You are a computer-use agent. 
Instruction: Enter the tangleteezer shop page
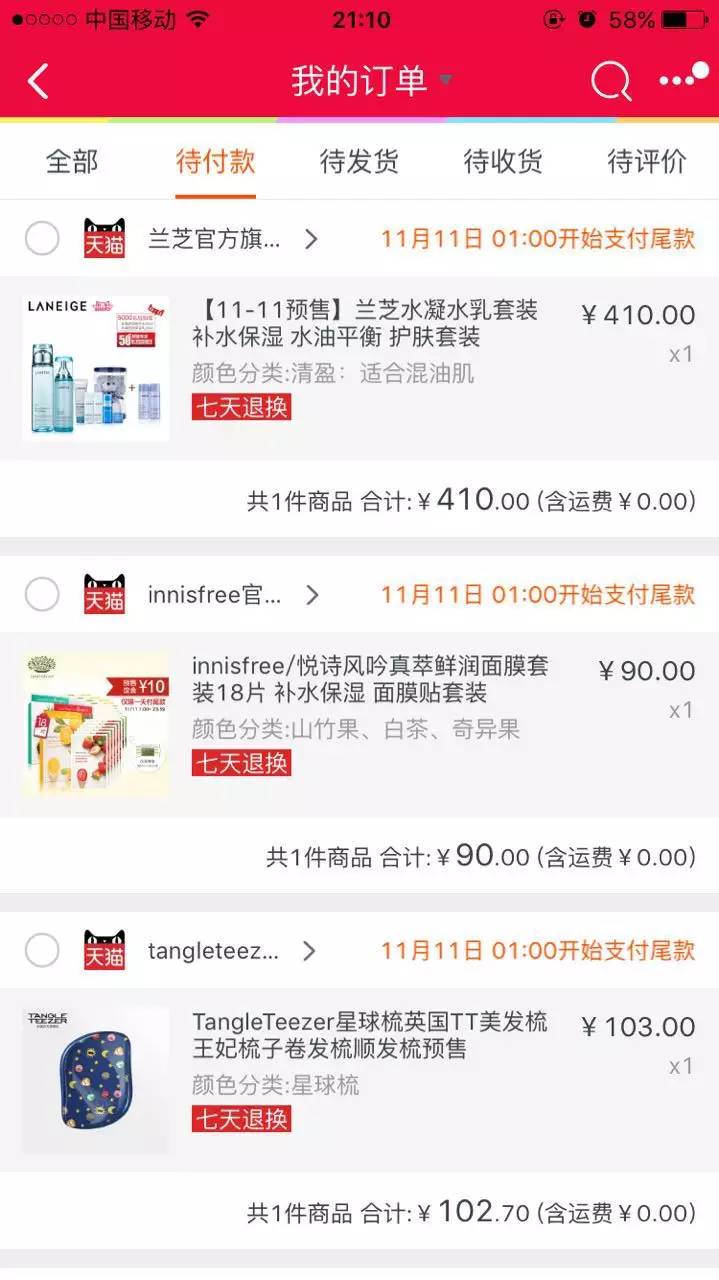click(x=230, y=950)
